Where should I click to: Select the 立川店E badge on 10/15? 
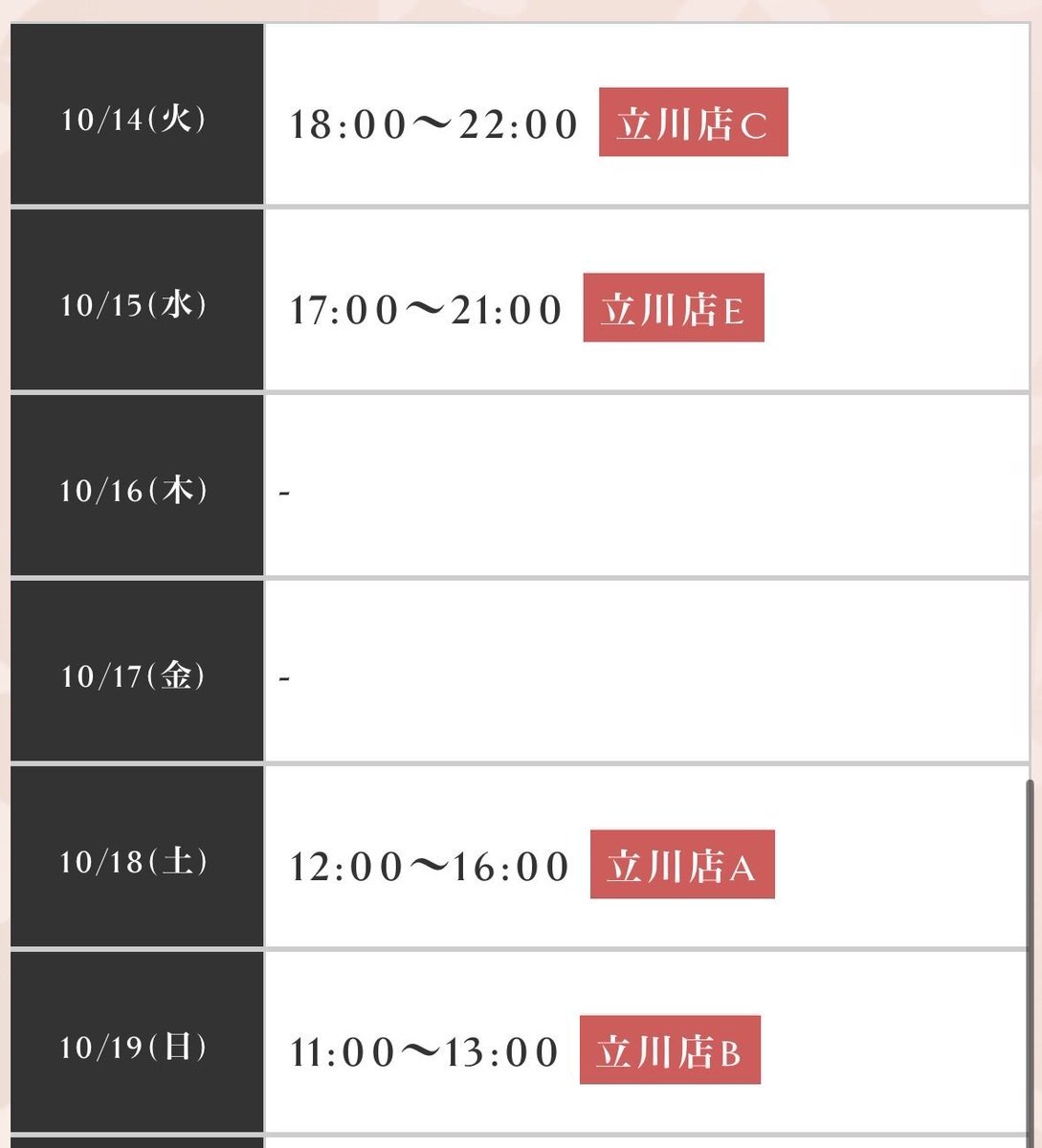pyautogui.click(x=674, y=307)
